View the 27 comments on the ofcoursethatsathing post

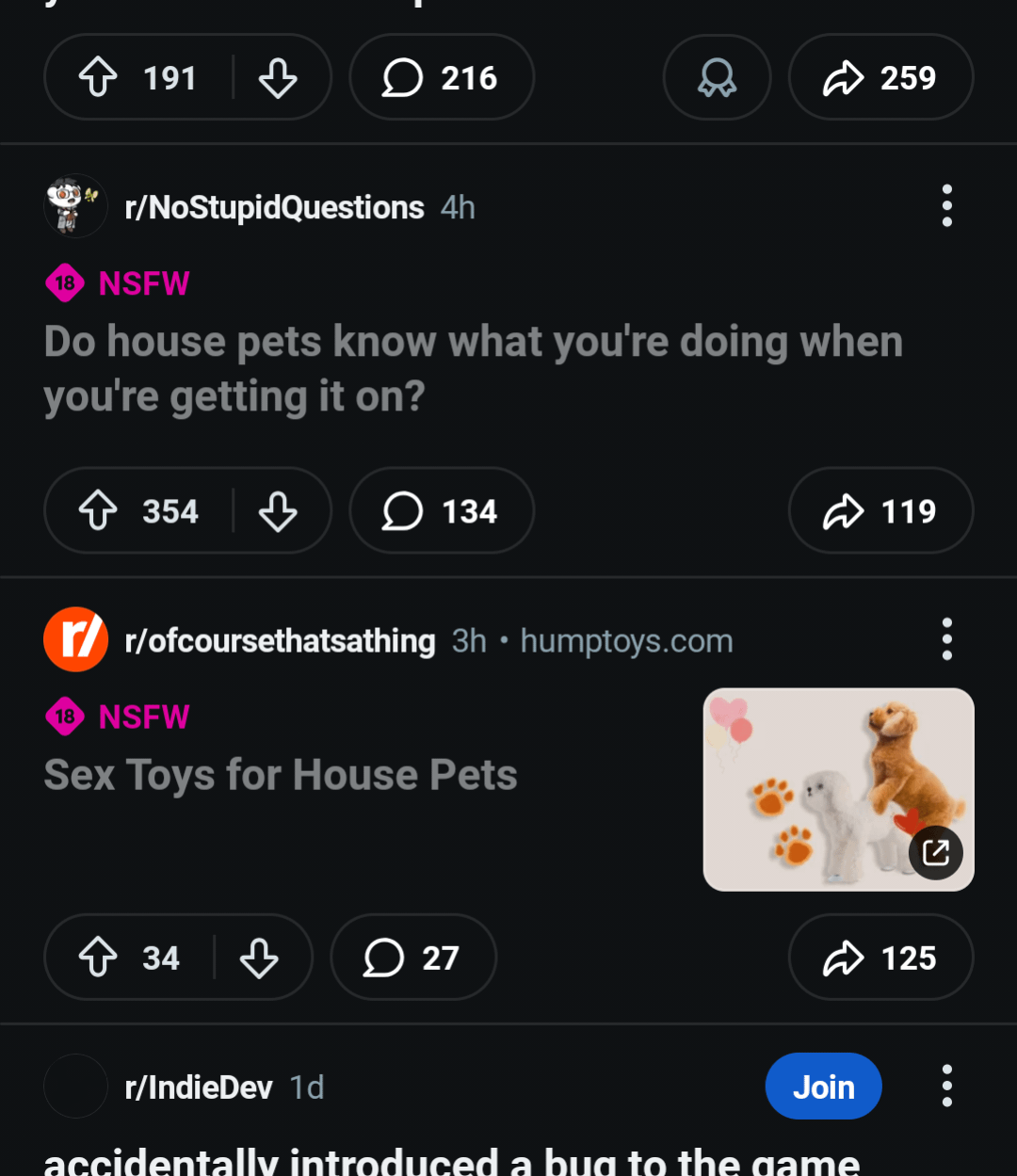pyautogui.click(x=412, y=958)
